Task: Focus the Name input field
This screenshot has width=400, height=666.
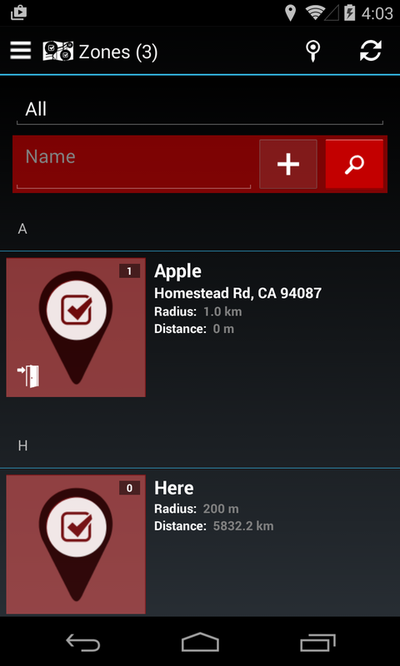Action: point(133,164)
